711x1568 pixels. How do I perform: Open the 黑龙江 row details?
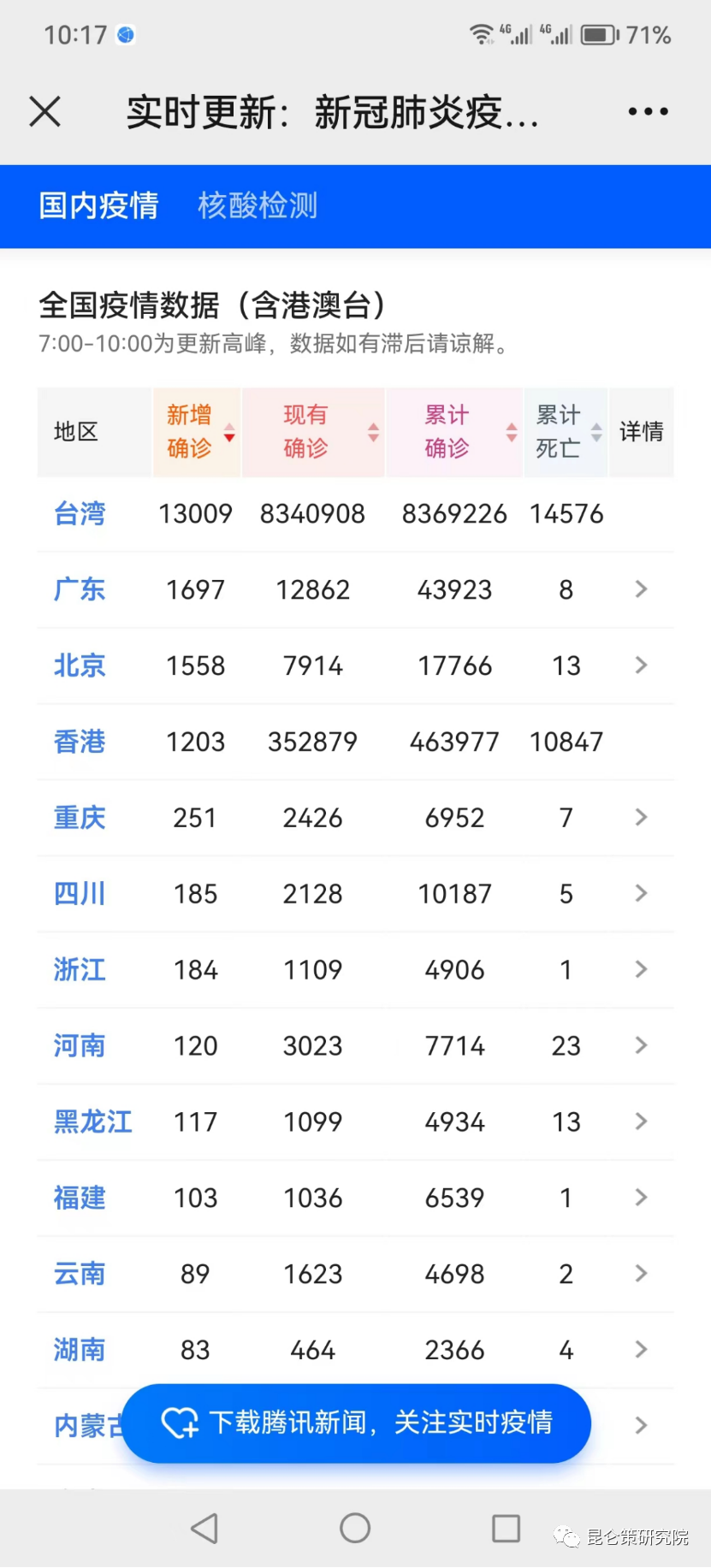tap(641, 1121)
